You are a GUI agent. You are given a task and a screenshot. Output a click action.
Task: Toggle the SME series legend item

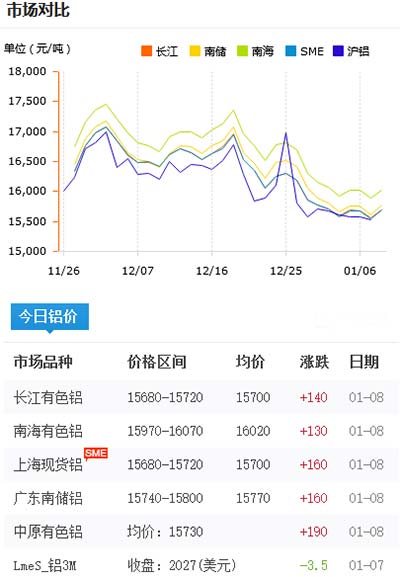305,51
